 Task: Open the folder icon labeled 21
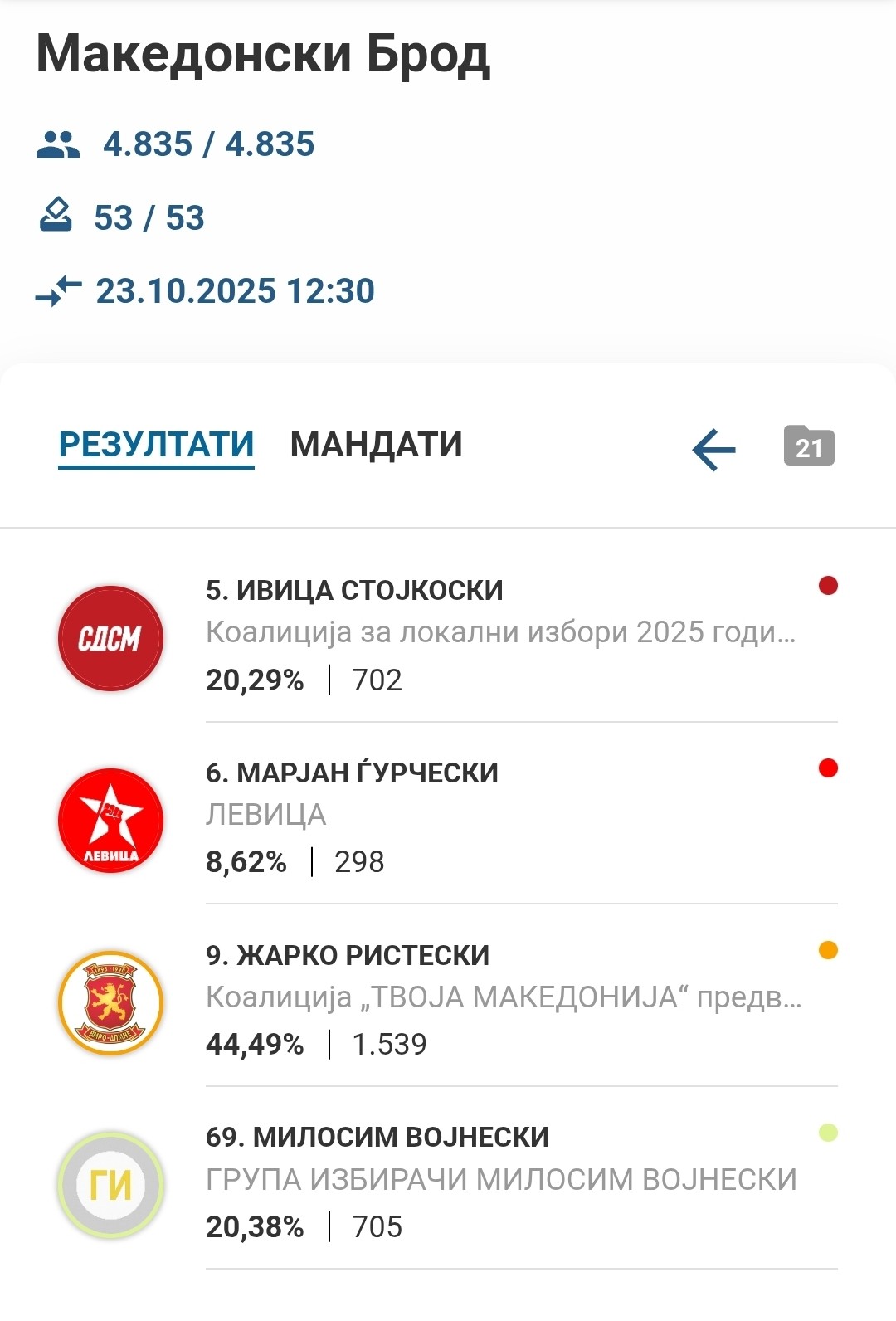coord(809,446)
